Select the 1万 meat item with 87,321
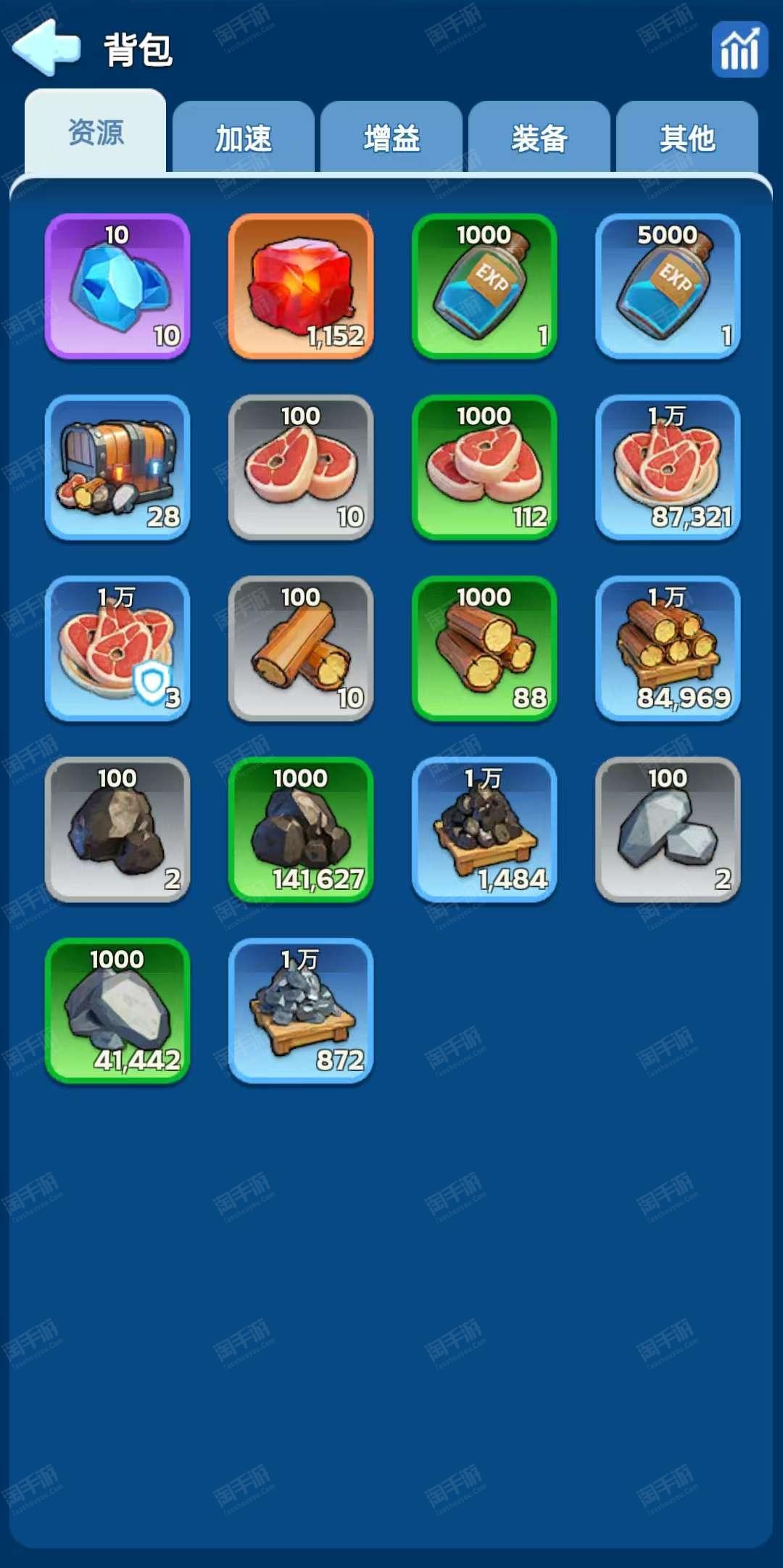 coord(668,468)
